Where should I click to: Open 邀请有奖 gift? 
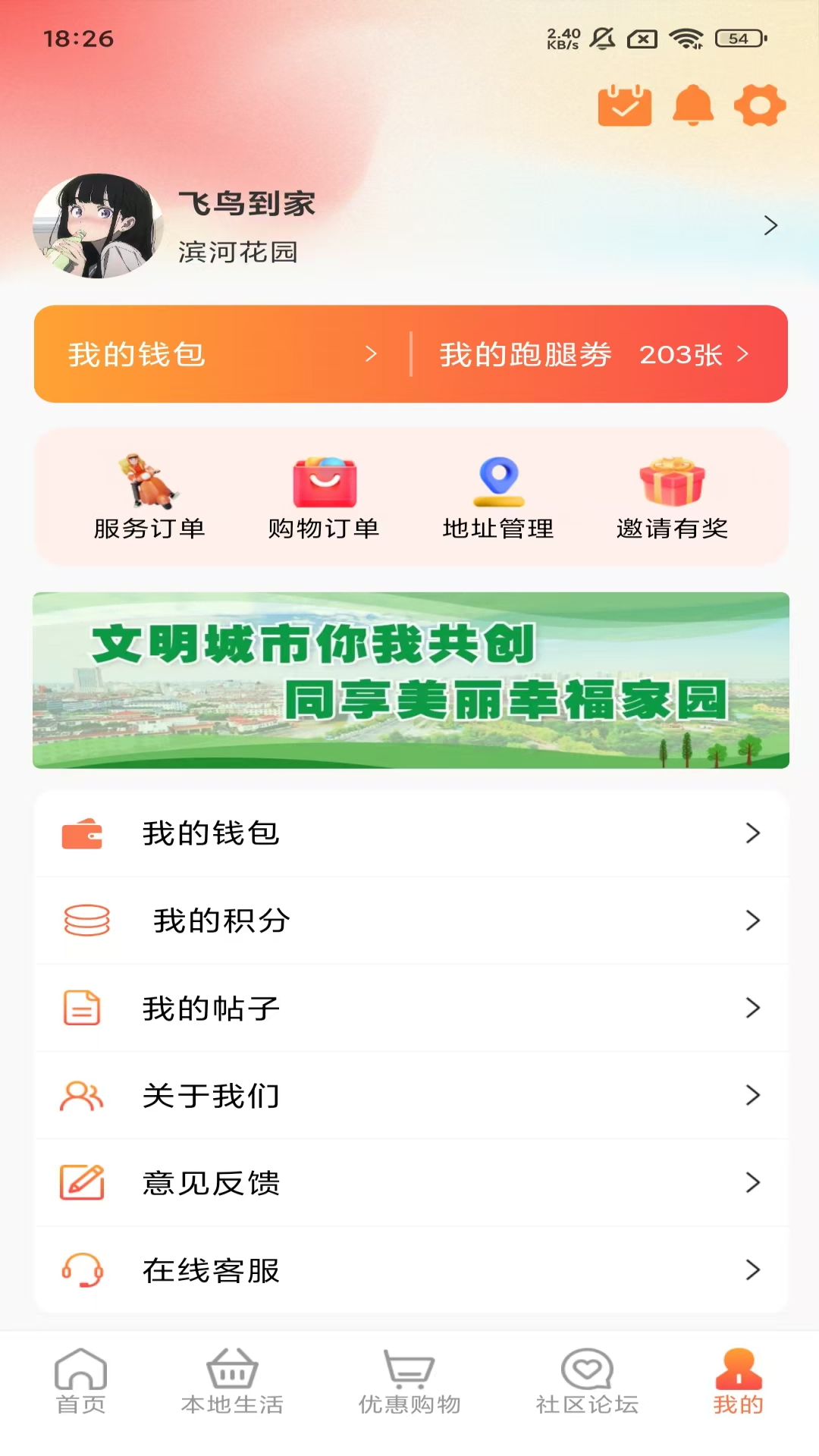673,497
